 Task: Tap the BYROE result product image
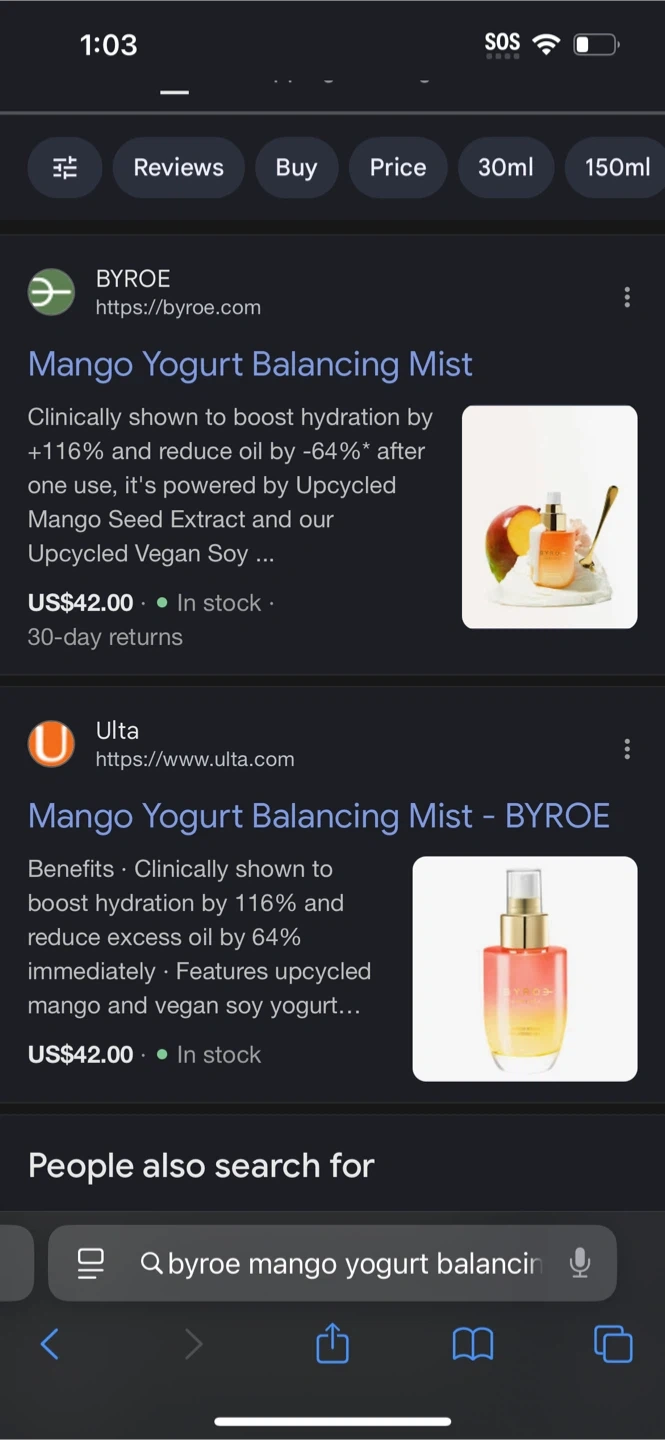click(549, 516)
